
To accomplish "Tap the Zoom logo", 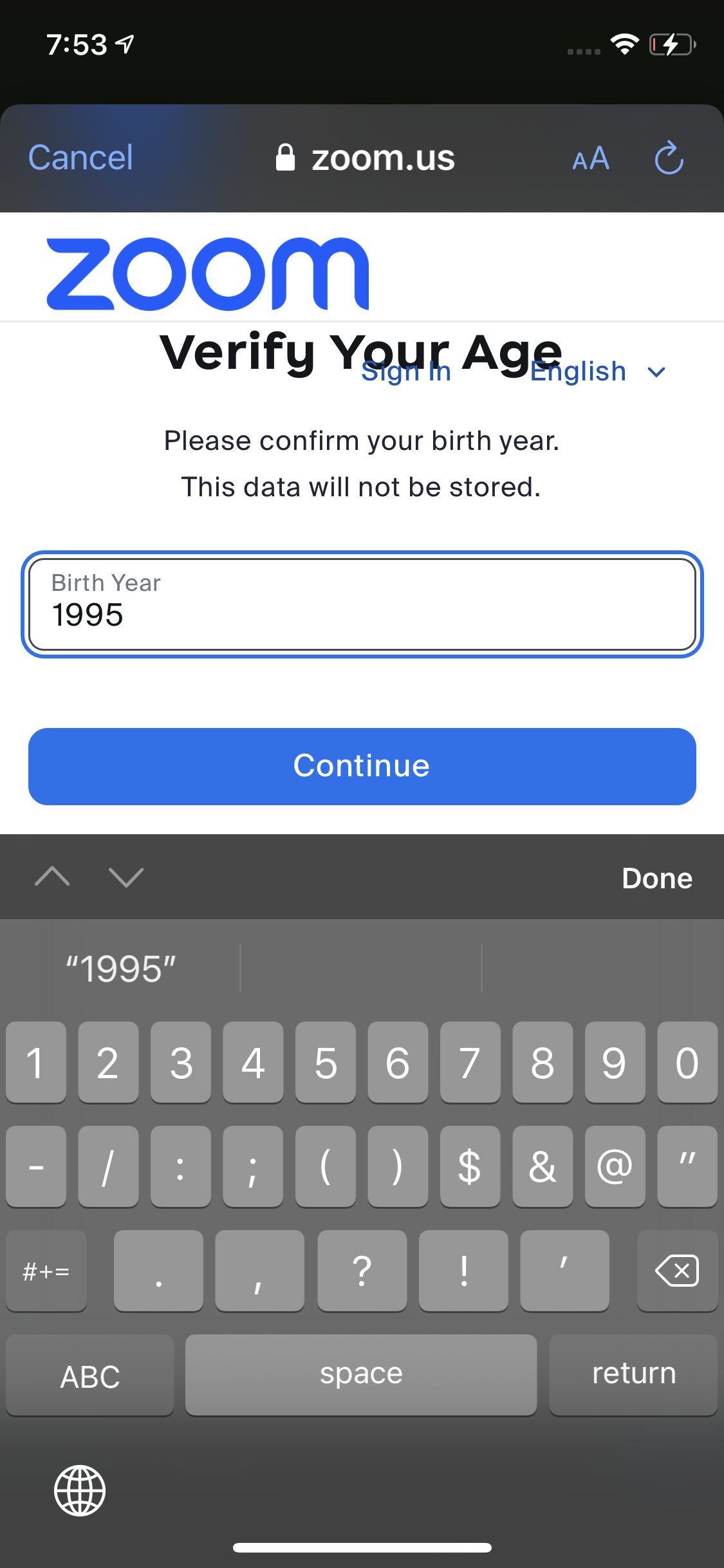I will (x=207, y=273).
